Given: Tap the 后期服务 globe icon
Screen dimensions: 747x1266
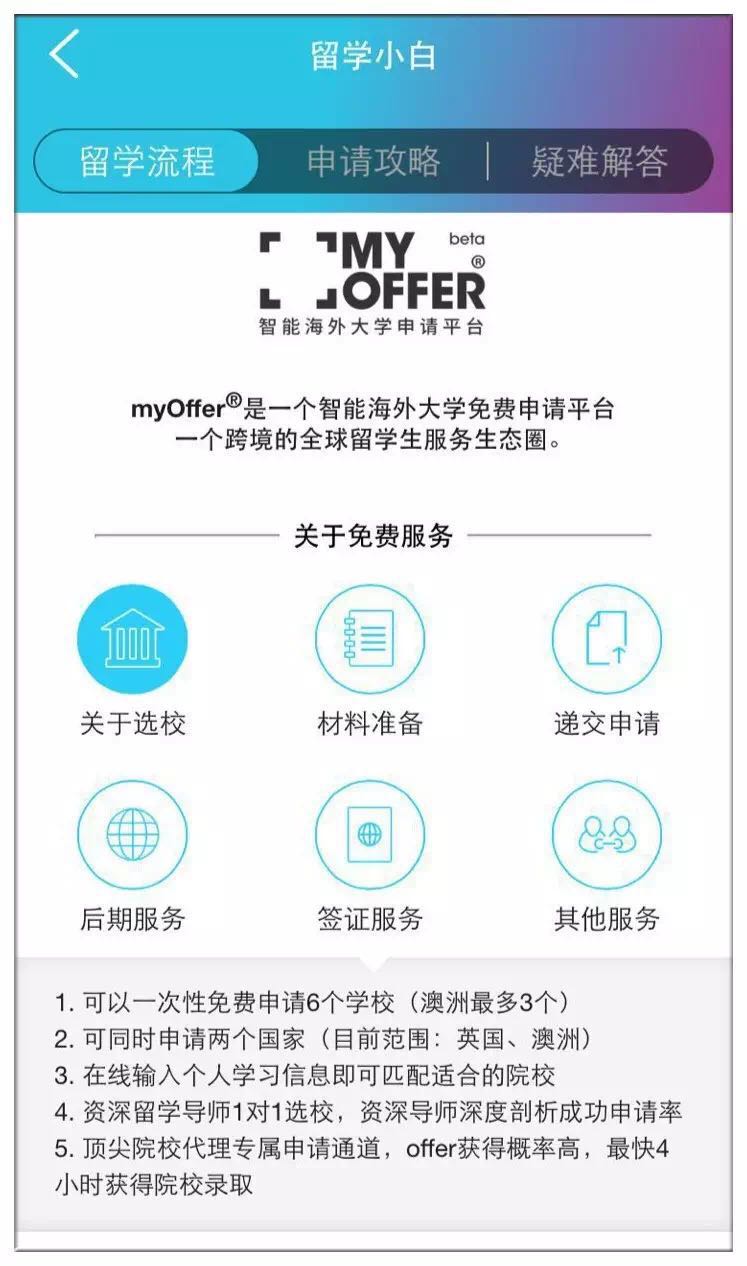Looking at the screenshot, I should [132, 835].
